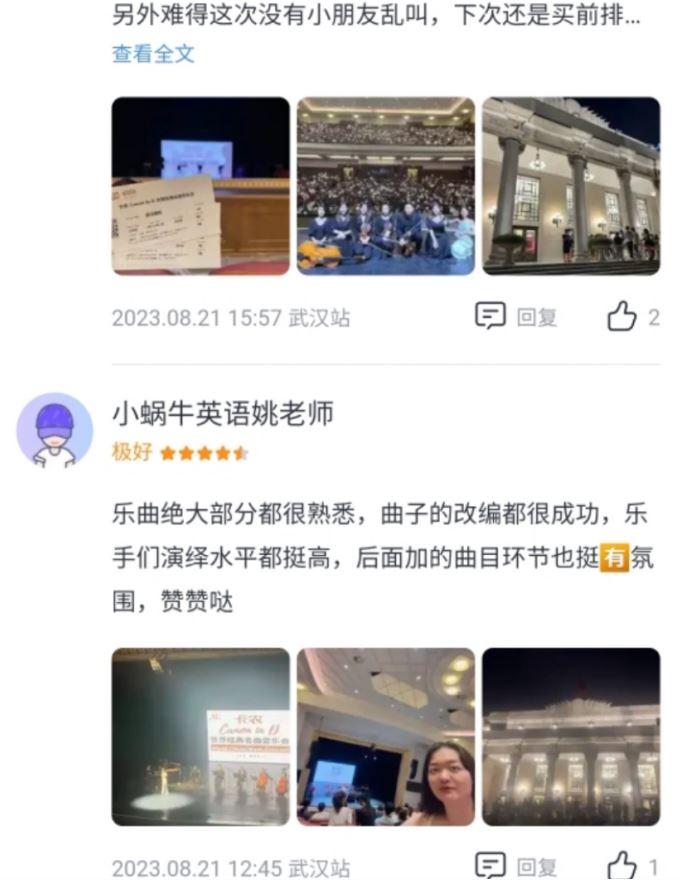Expand full review via 查看全文
This screenshot has width=680, height=880.
point(153,54)
